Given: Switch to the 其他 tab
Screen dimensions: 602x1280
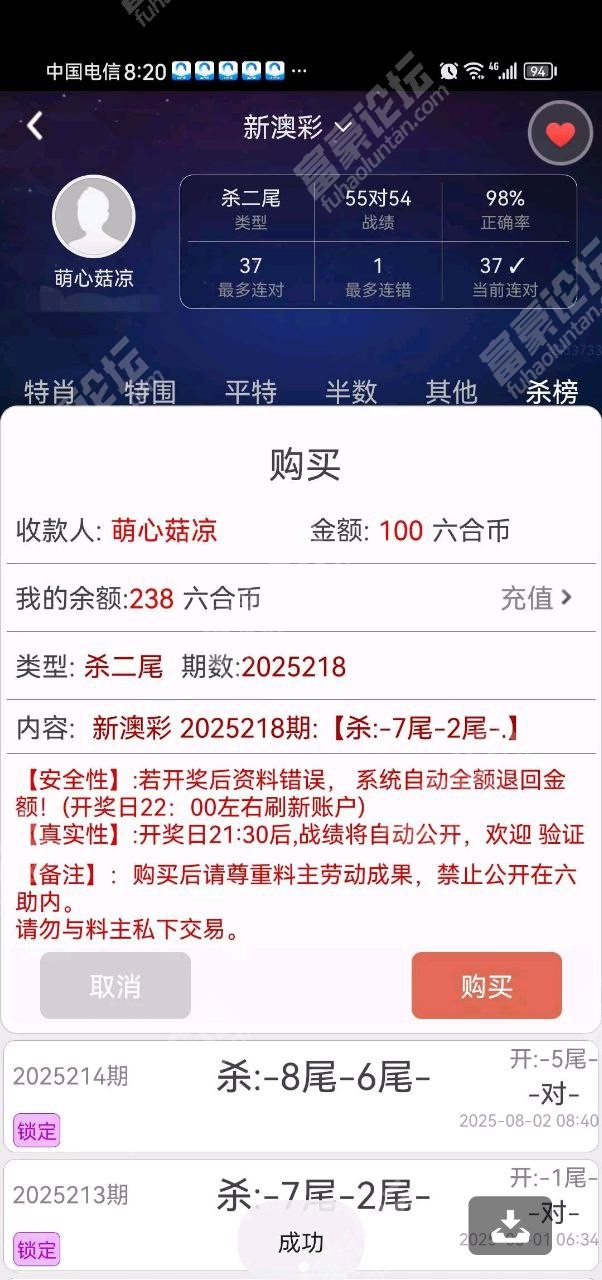Looking at the screenshot, I should tap(451, 391).
